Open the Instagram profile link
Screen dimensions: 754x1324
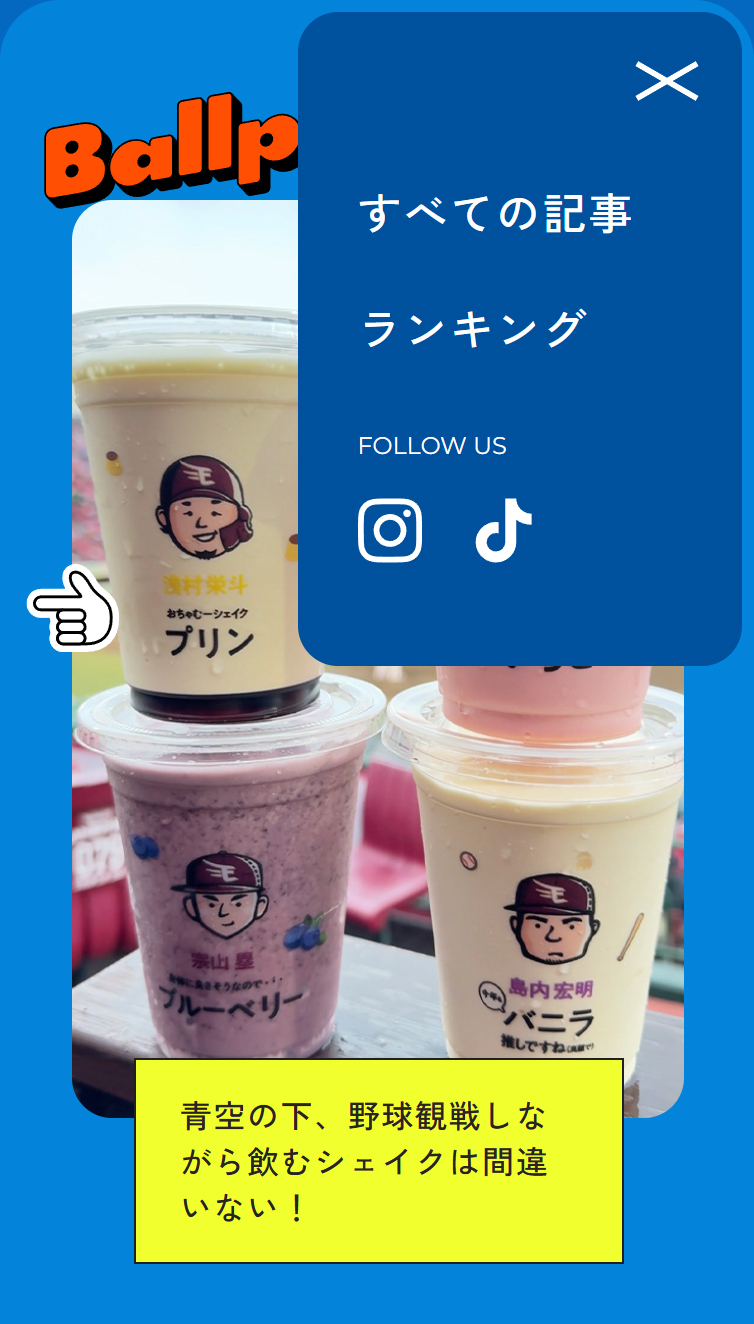coord(390,530)
